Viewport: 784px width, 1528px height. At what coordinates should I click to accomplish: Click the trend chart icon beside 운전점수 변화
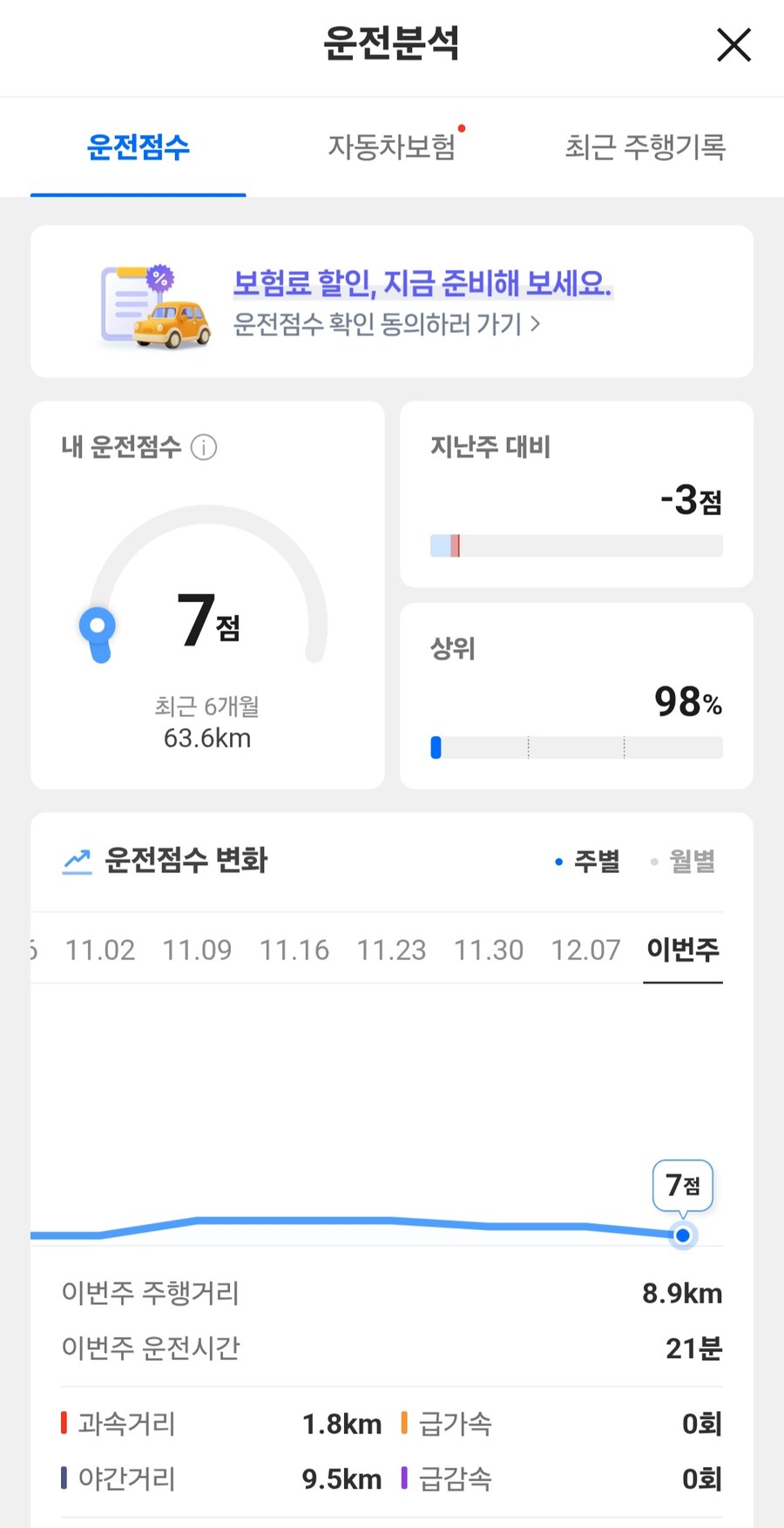(x=77, y=860)
